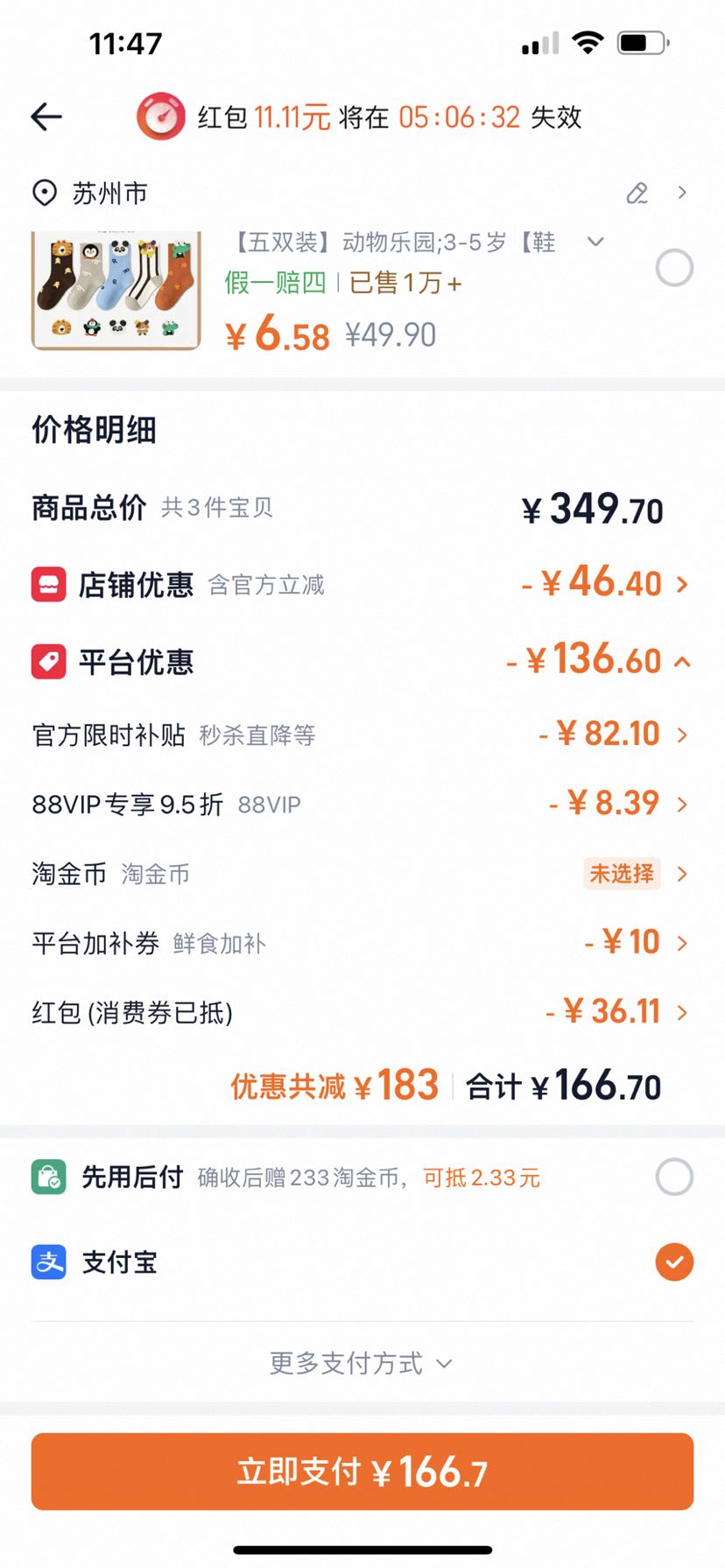The width and height of the screenshot is (725, 1568).
Task: Open 平台加补券 coupon row
Action: [362, 943]
